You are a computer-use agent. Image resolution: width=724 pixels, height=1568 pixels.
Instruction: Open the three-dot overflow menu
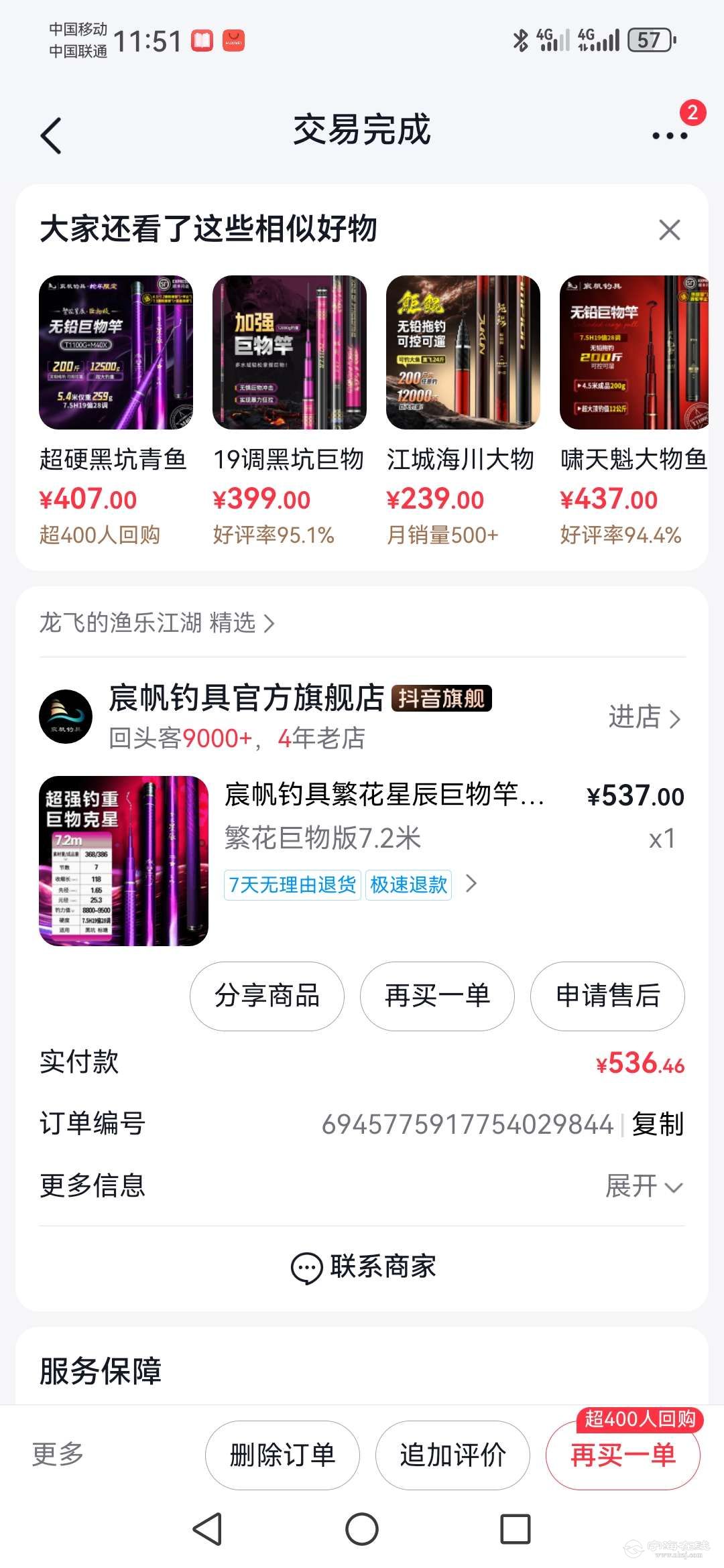(x=669, y=135)
